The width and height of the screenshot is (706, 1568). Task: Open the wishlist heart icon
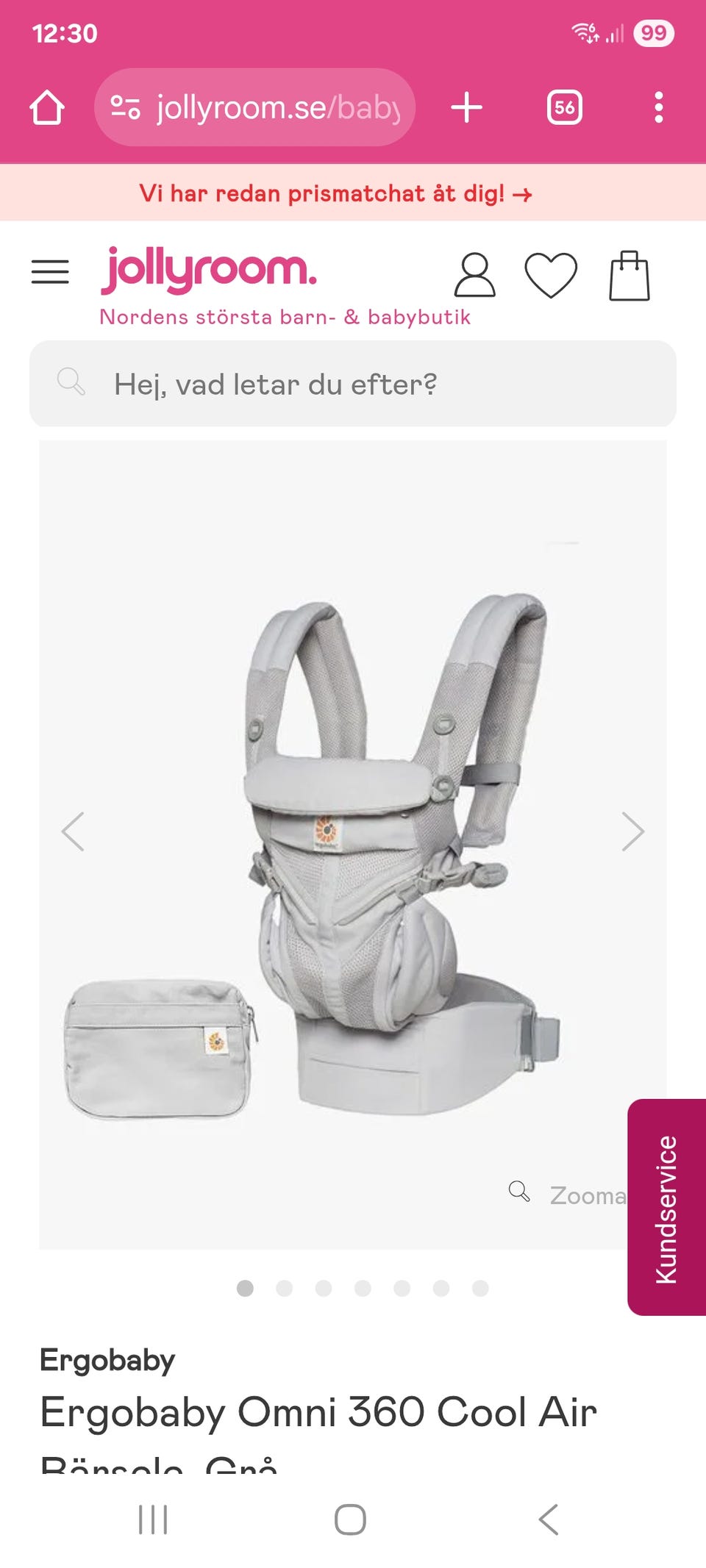(551, 276)
